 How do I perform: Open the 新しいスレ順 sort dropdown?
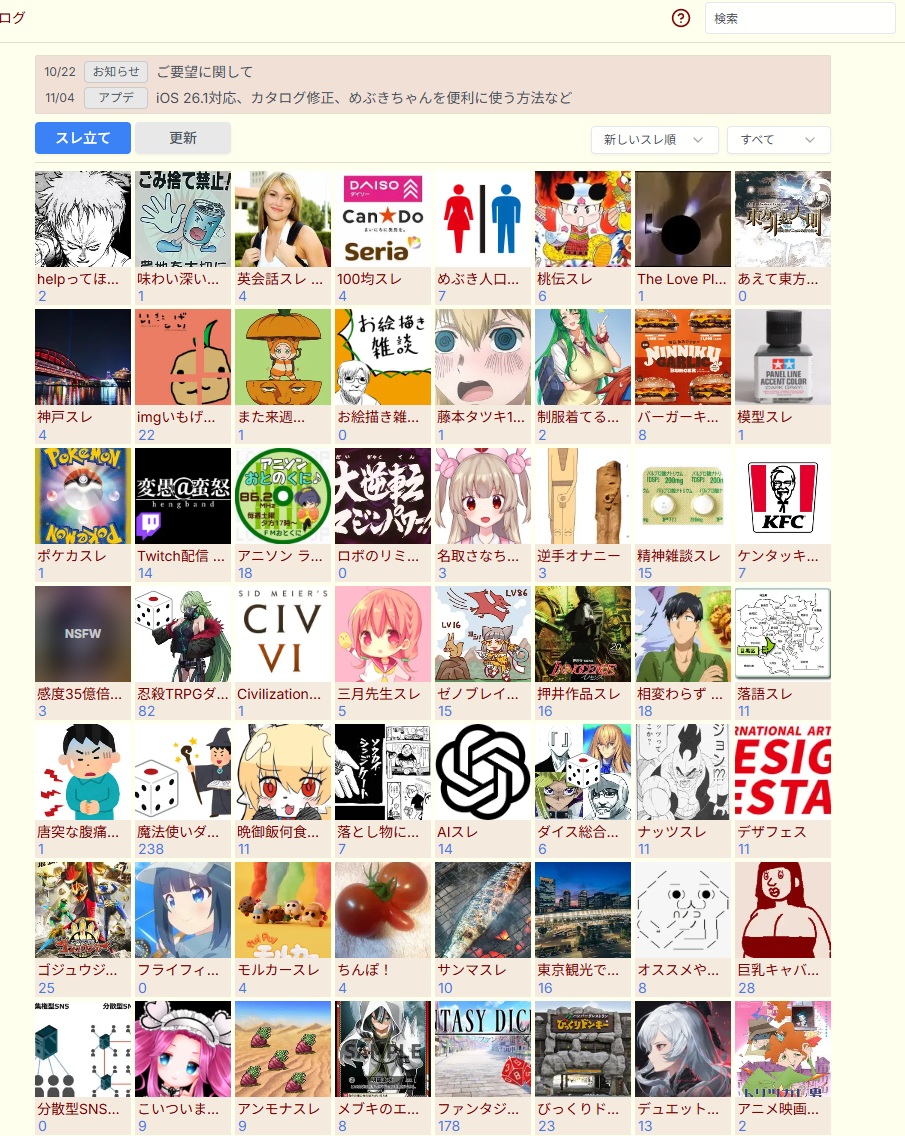[654, 140]
